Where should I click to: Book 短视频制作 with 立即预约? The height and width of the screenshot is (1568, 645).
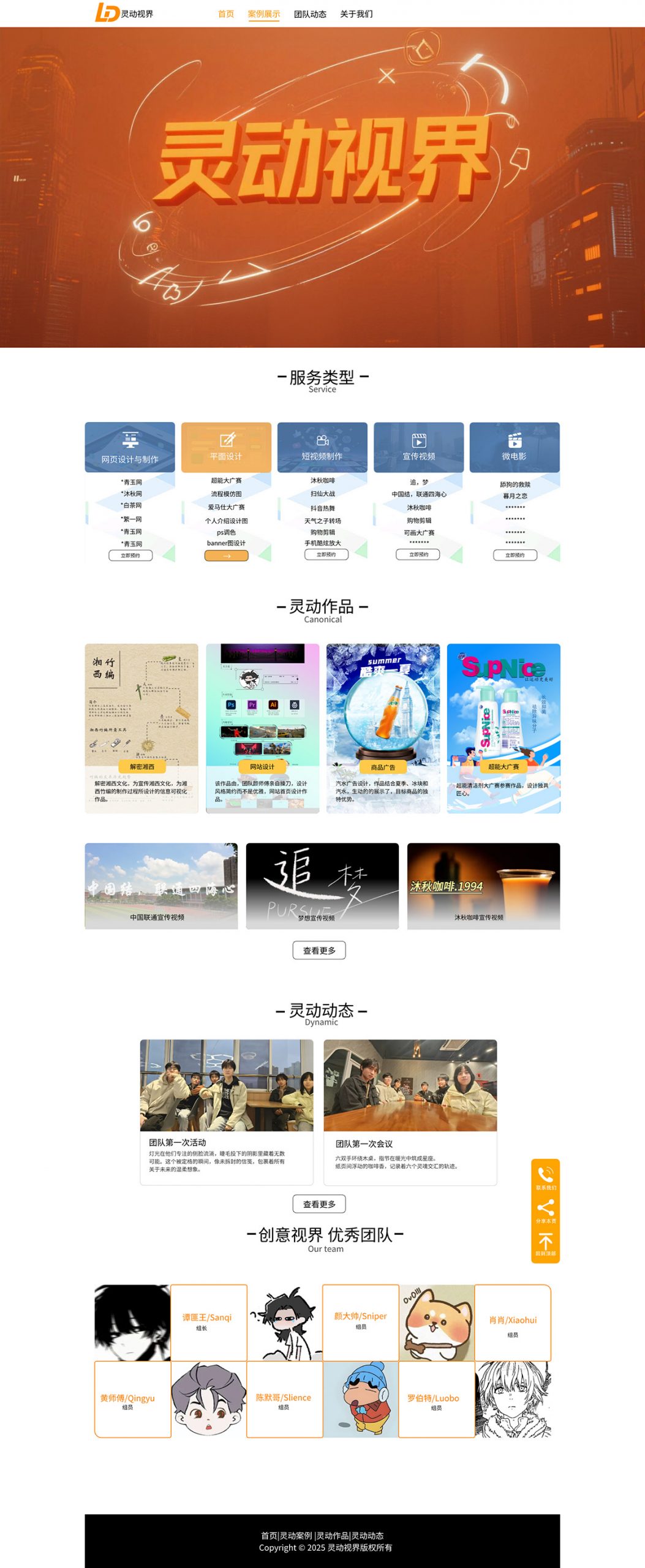tap(326, 554)
